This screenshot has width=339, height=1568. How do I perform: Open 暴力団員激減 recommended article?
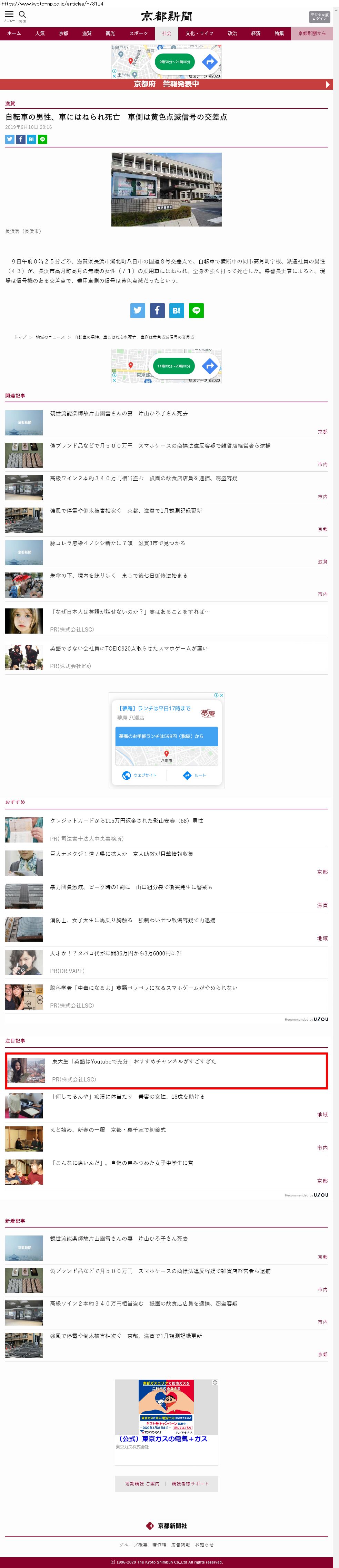(x=131, y=887)
